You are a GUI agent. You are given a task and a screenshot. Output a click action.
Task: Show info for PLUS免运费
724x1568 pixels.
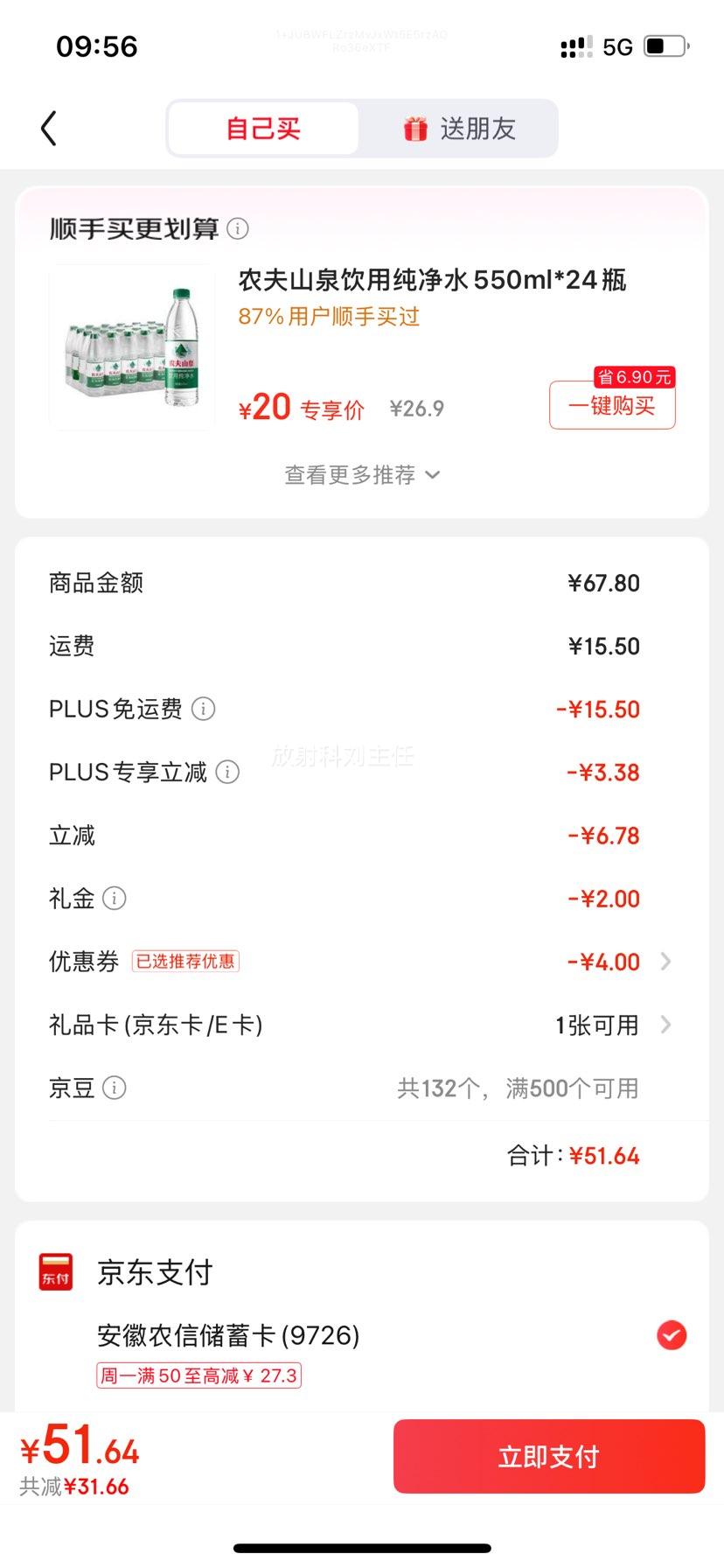204,709
